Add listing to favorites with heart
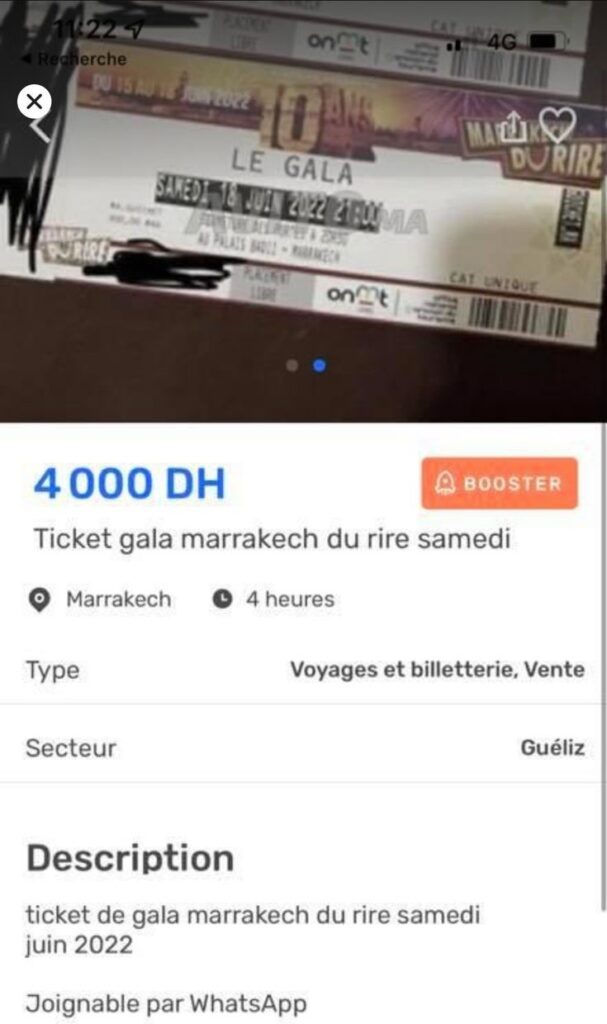Viewport: 607px width, 1024px height. click(x=558, y=124)
